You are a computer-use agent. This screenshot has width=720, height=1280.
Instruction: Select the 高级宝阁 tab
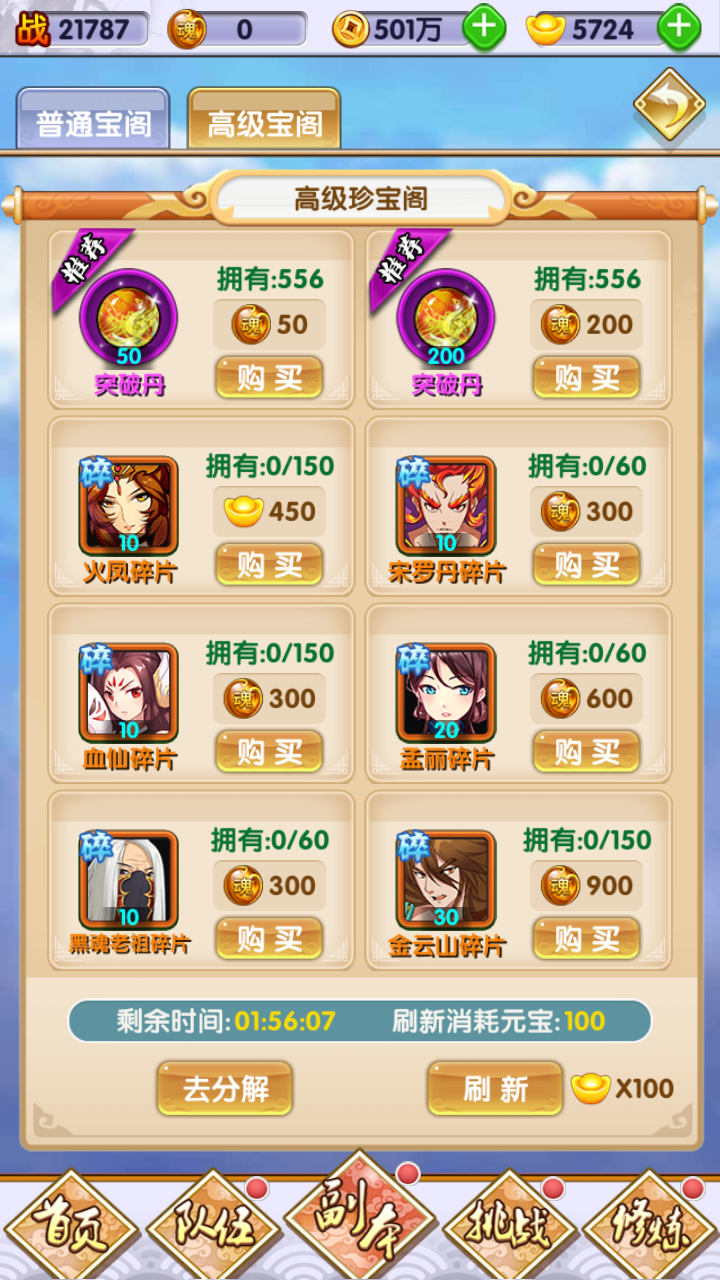265,123
